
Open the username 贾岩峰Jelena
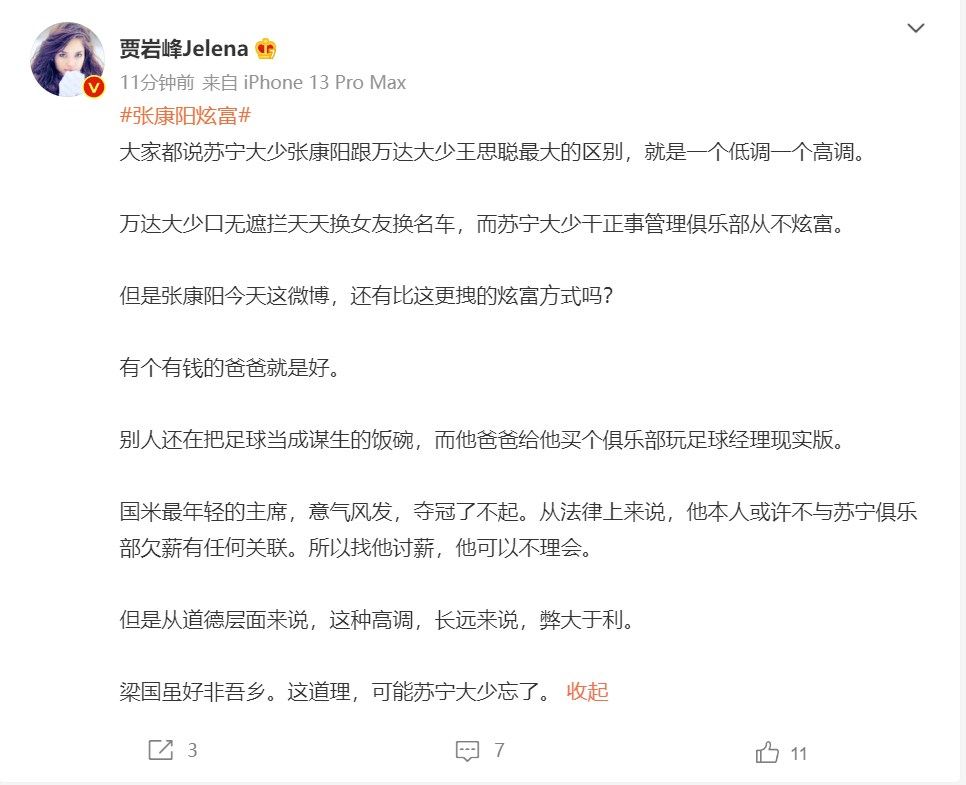pos(185,49)
